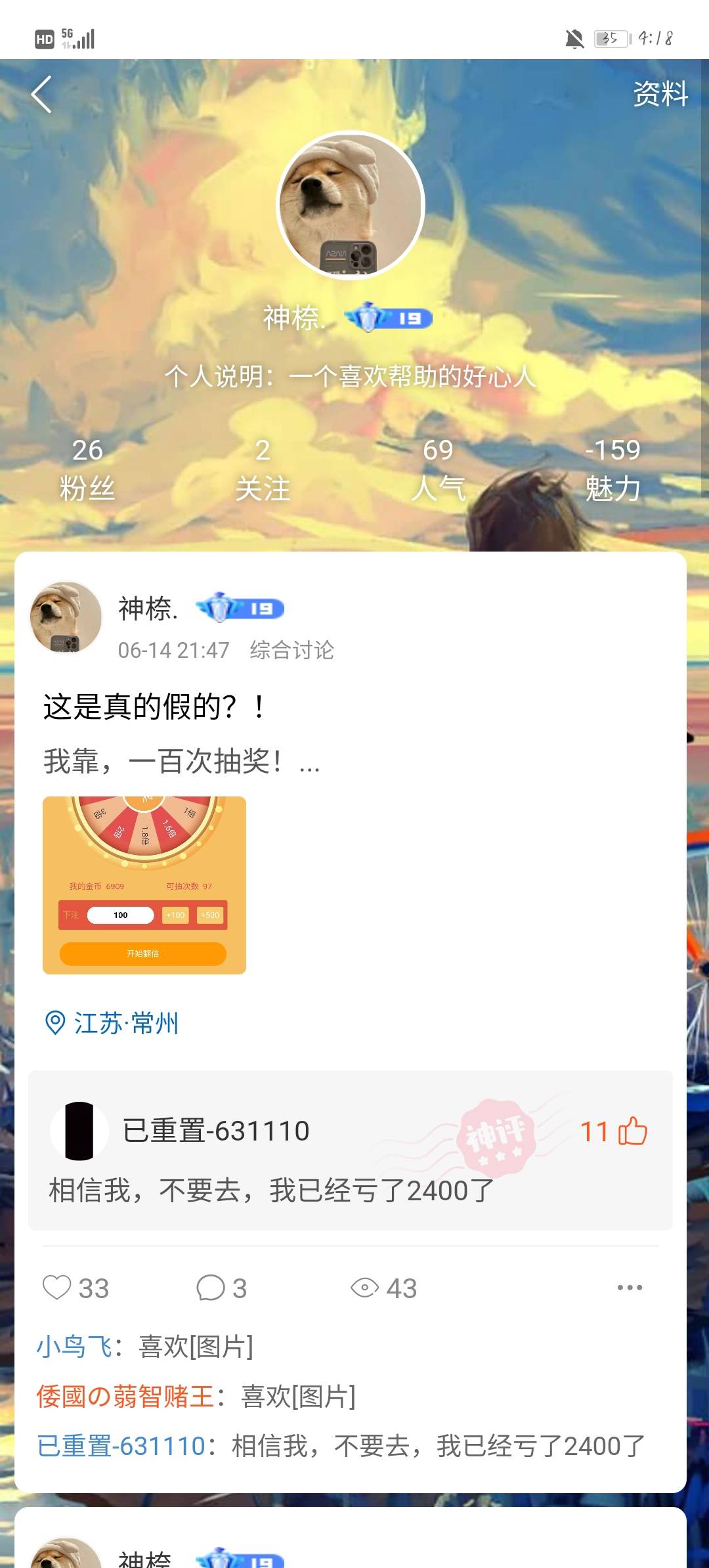Open the lottery wheel image in the post
The width and height of the screenshot is (709, 1568).
(144, 885)
